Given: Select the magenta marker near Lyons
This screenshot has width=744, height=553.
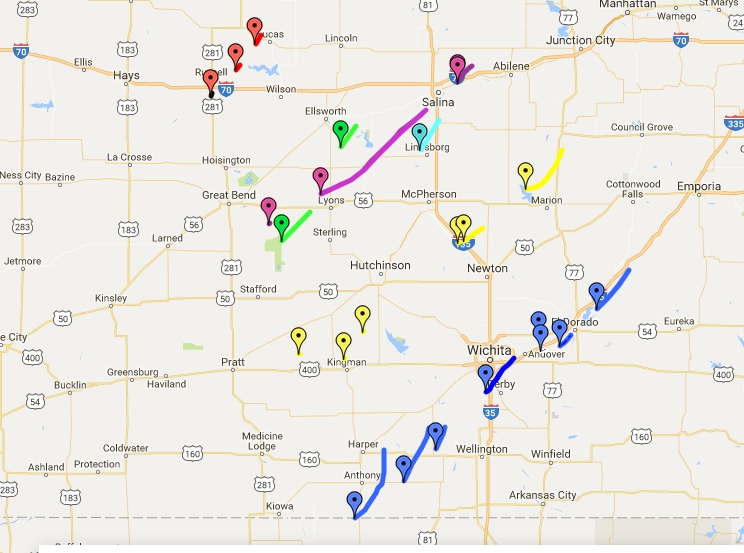Looking at the screenshot, I should coord(321,176).
